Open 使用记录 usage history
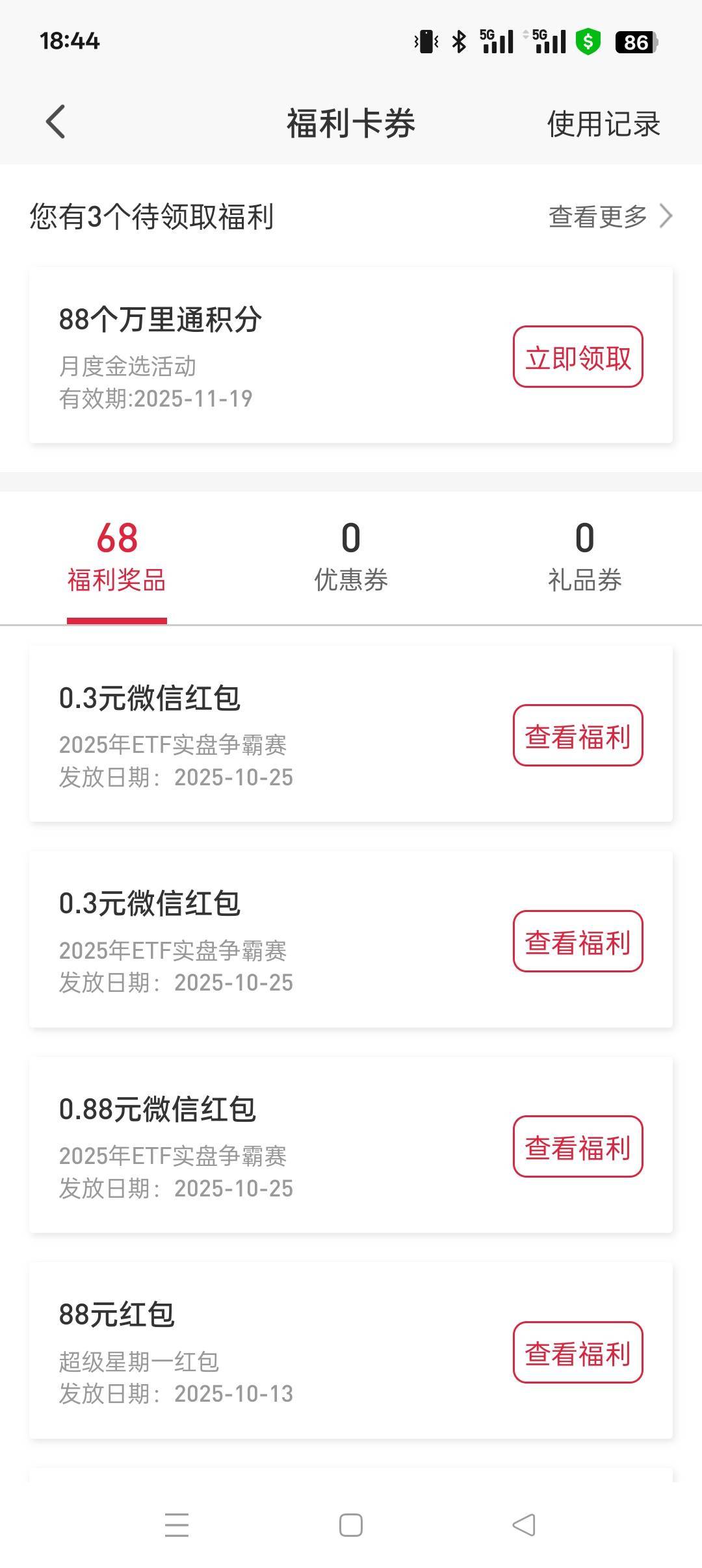This screenshot has height=1568, width=702. pos(603,123)
